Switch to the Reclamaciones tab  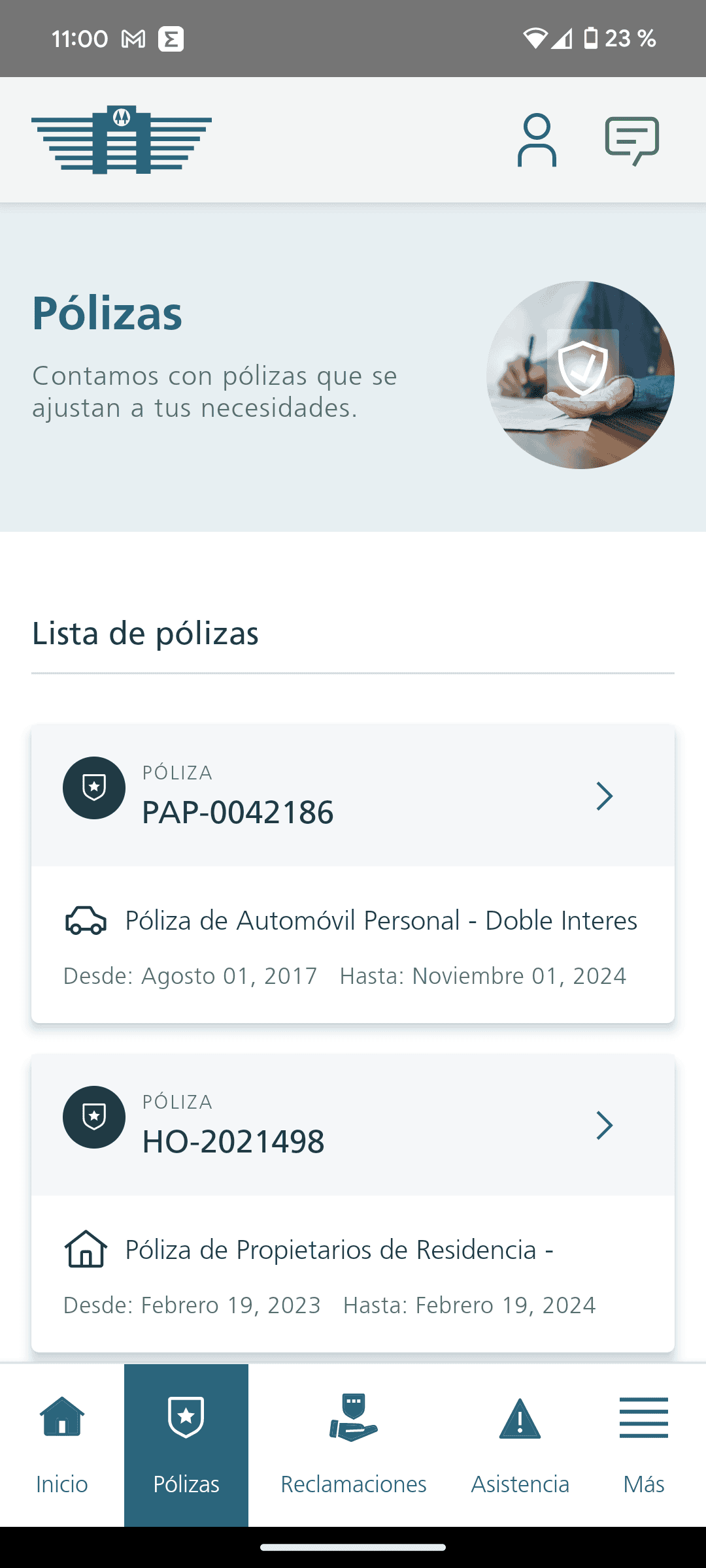pyautogui.click(x=354, y=1445)
